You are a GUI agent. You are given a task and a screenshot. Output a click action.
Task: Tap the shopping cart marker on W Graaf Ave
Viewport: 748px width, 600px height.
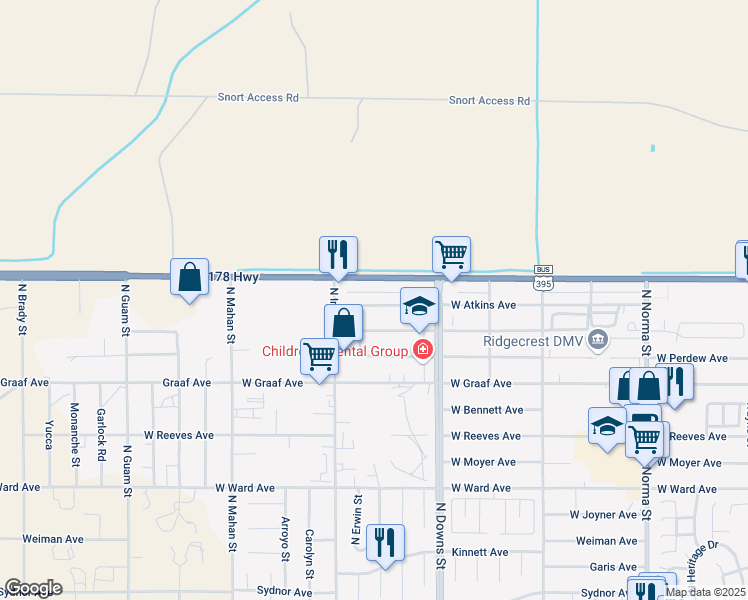(319, 355)
